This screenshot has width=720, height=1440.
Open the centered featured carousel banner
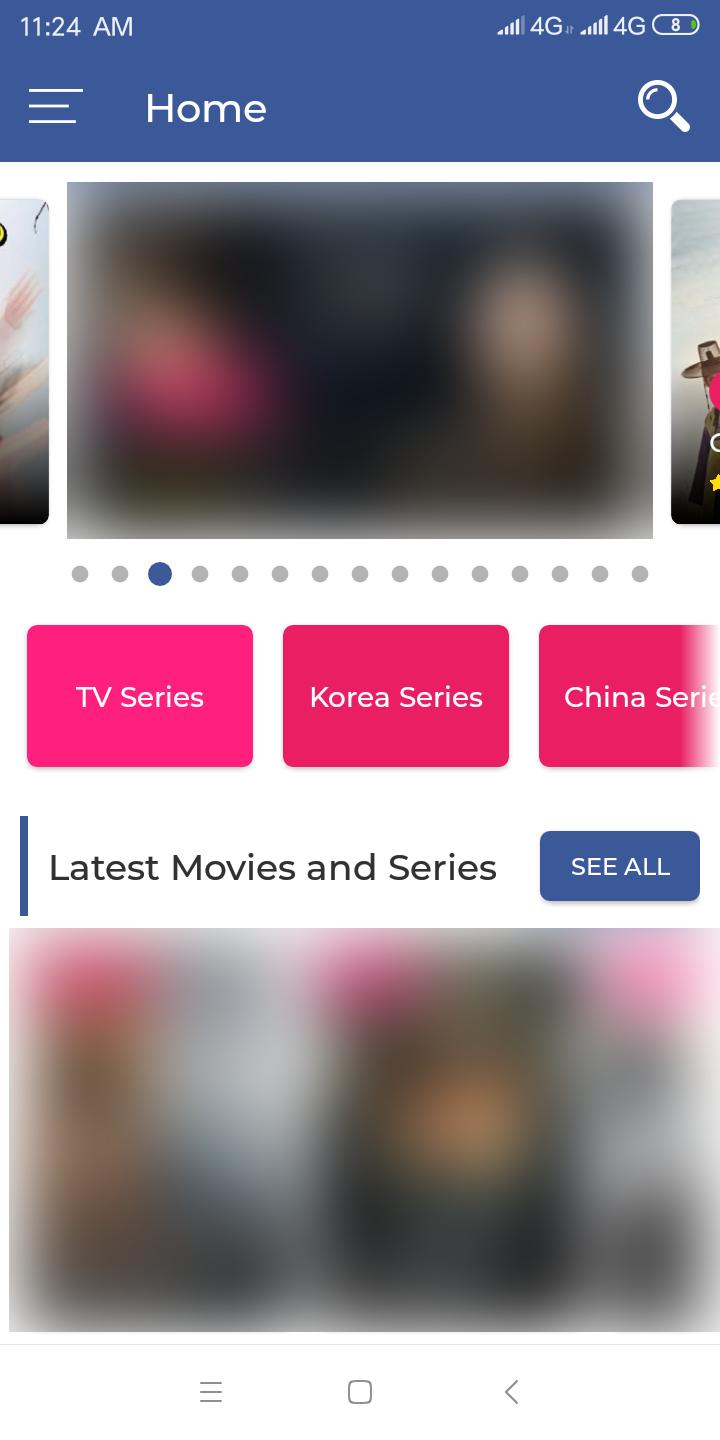(360, 360)
